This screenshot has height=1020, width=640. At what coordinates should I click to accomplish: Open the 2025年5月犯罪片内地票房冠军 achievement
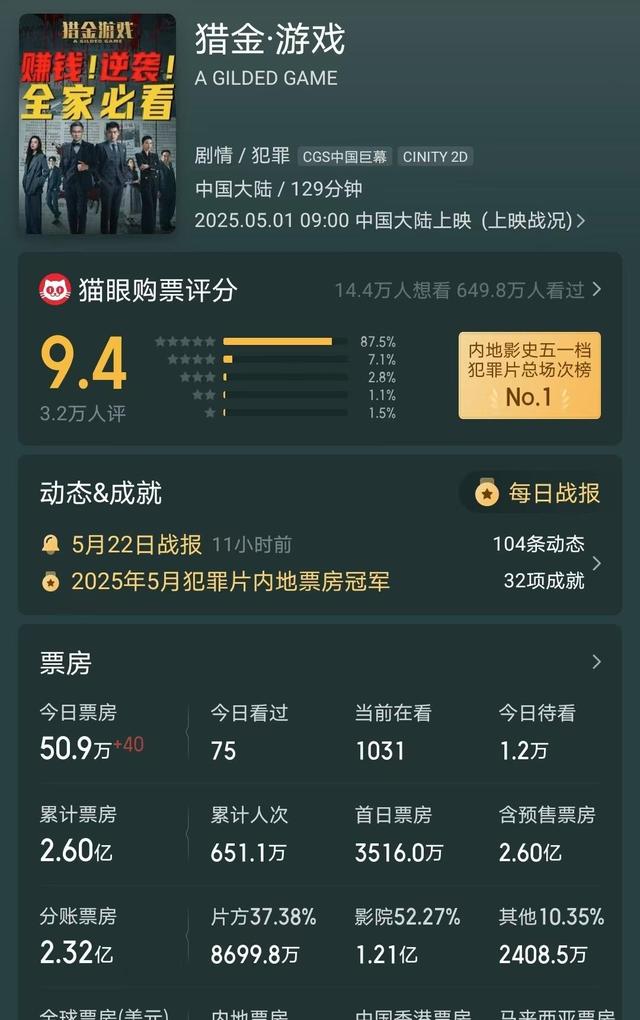(230, 581)
